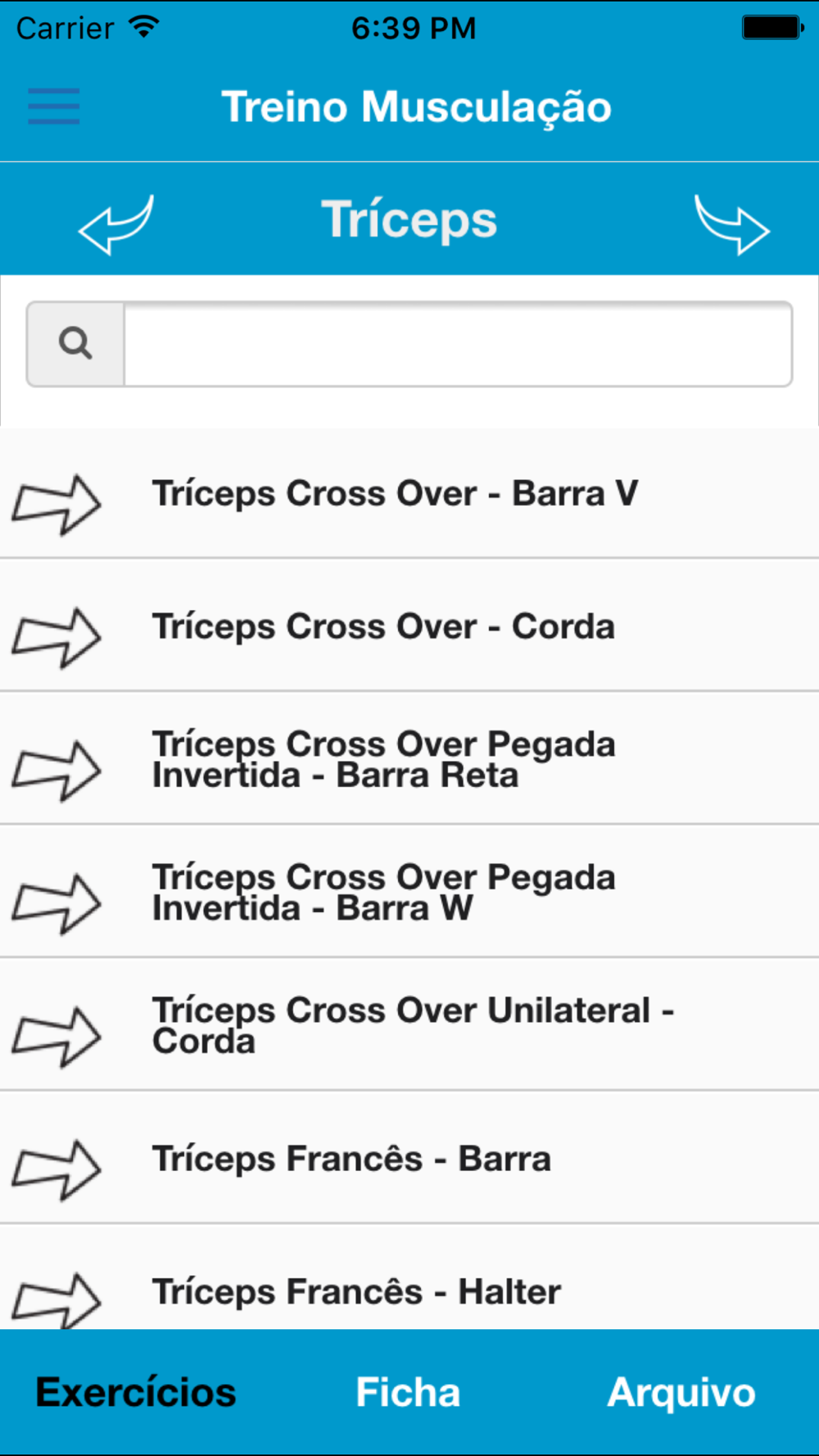The image size is (819, 1456).
Task: Go to next muscle group arrow
Action: 731,224
